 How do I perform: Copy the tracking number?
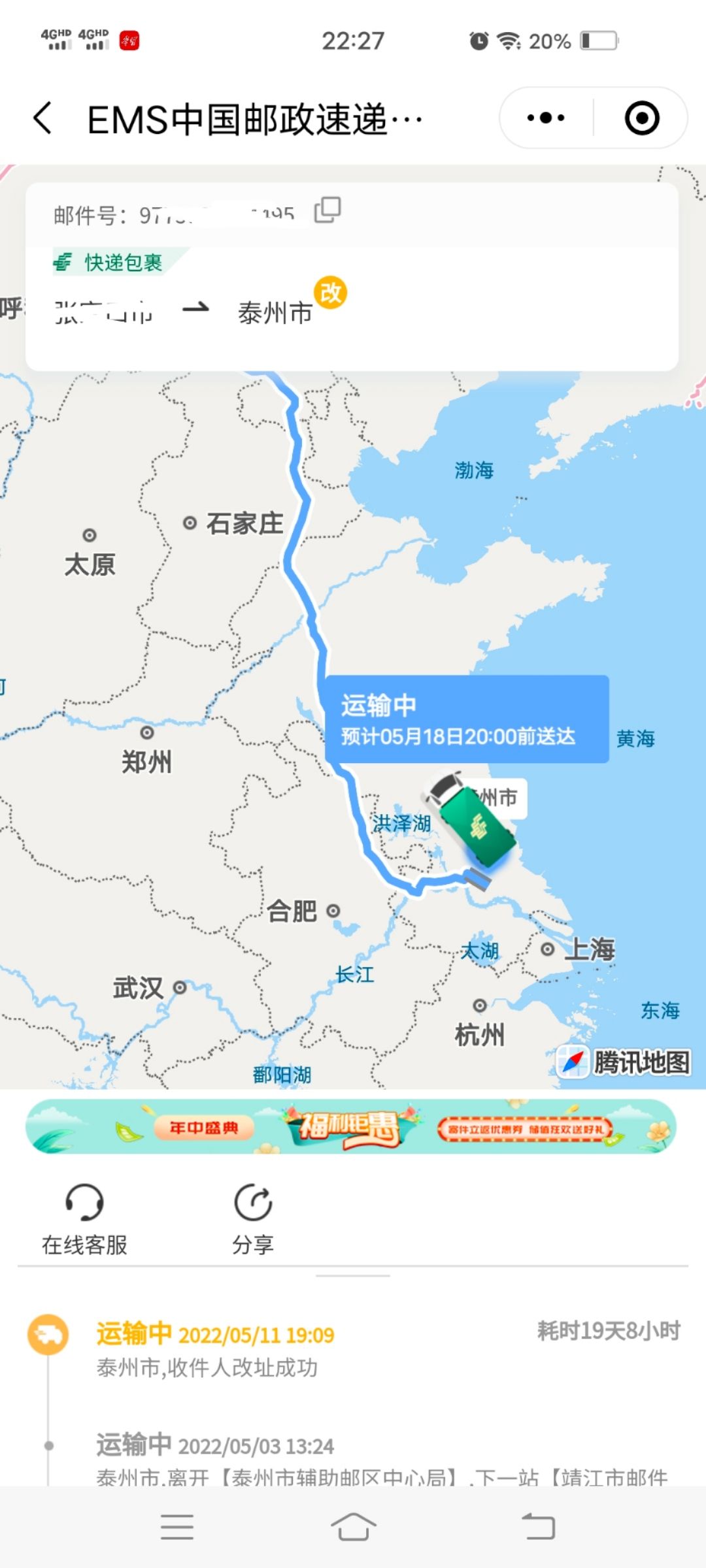coord(328,210)
